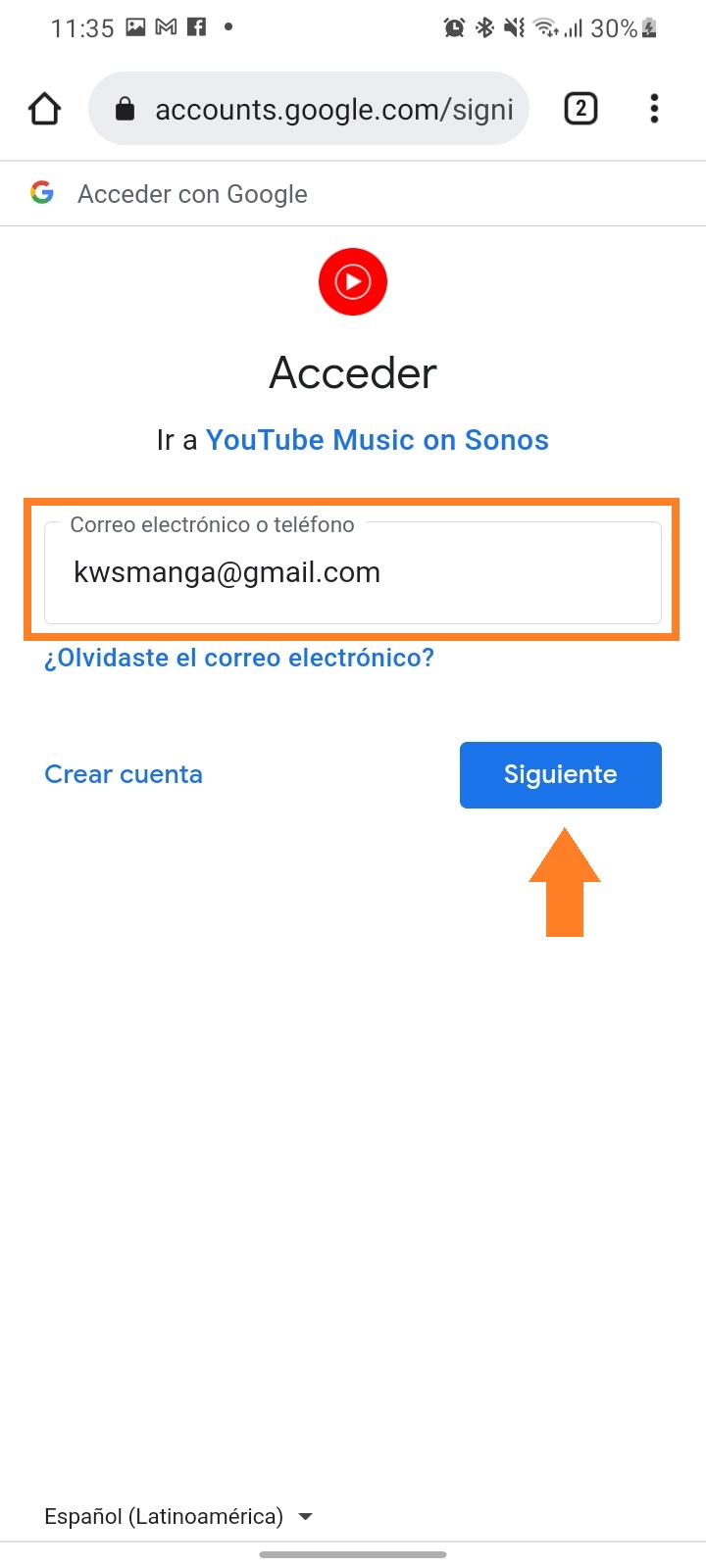The image size is (706, 1568).
Task: Open the YouTube Music on Sonos link
Action: coord(377,440)
